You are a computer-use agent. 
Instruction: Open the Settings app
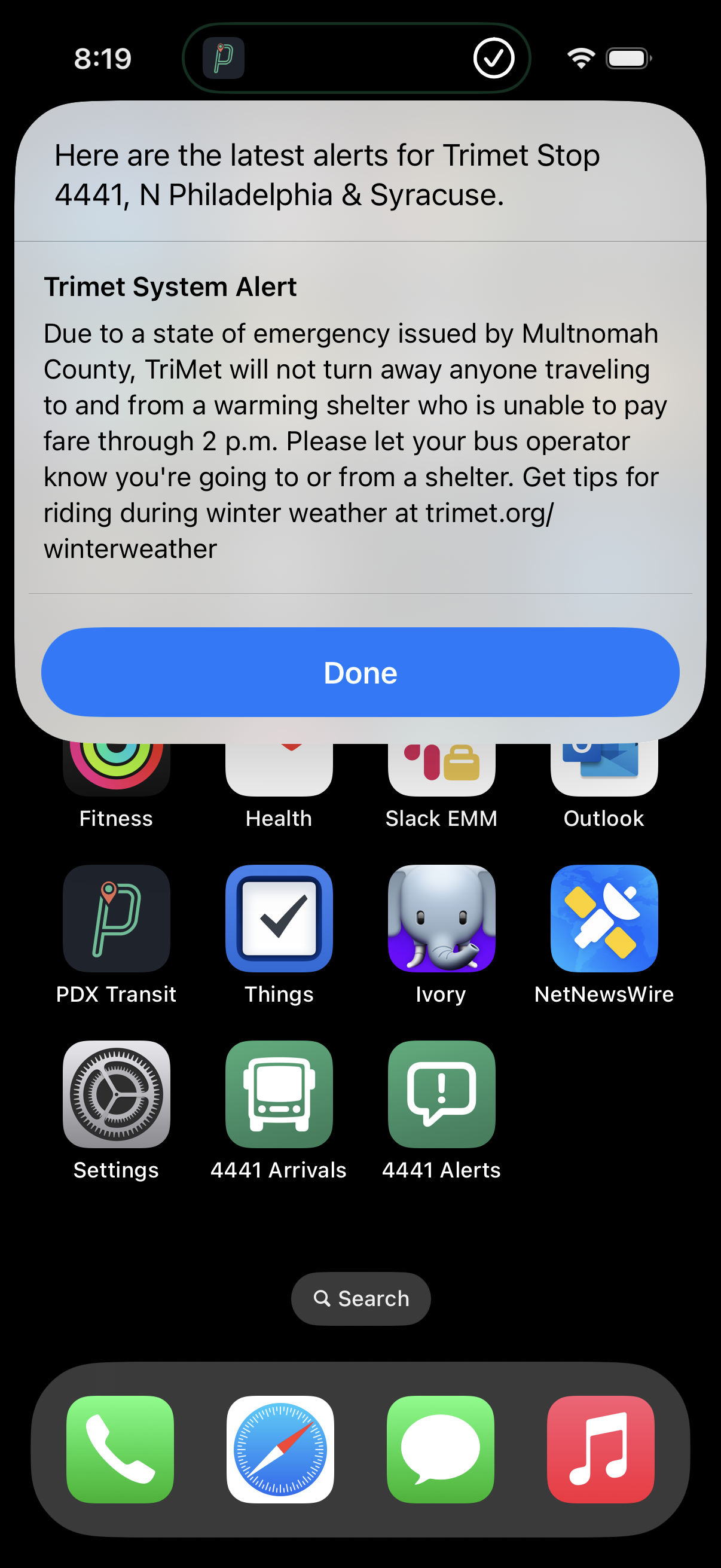(116, 1094)
